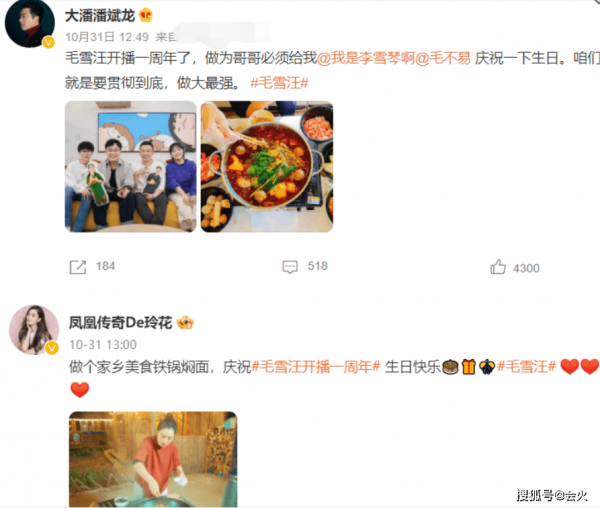Open #毛雪汪# hashtag in 大潘潘斌龙's post
The image size is (600, 508).
pos(278,83)
